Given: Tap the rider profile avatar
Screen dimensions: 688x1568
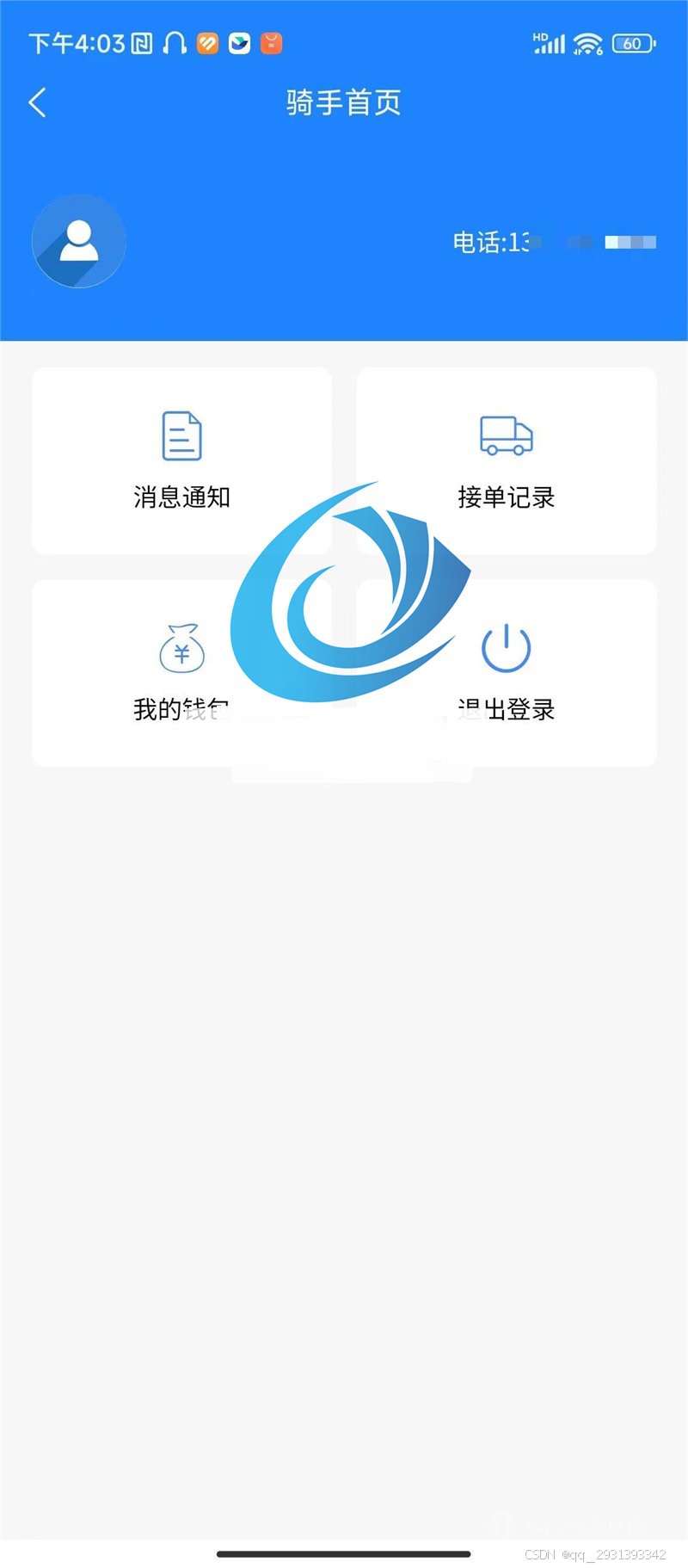Looking at the screenshot, I should [79, 241].
